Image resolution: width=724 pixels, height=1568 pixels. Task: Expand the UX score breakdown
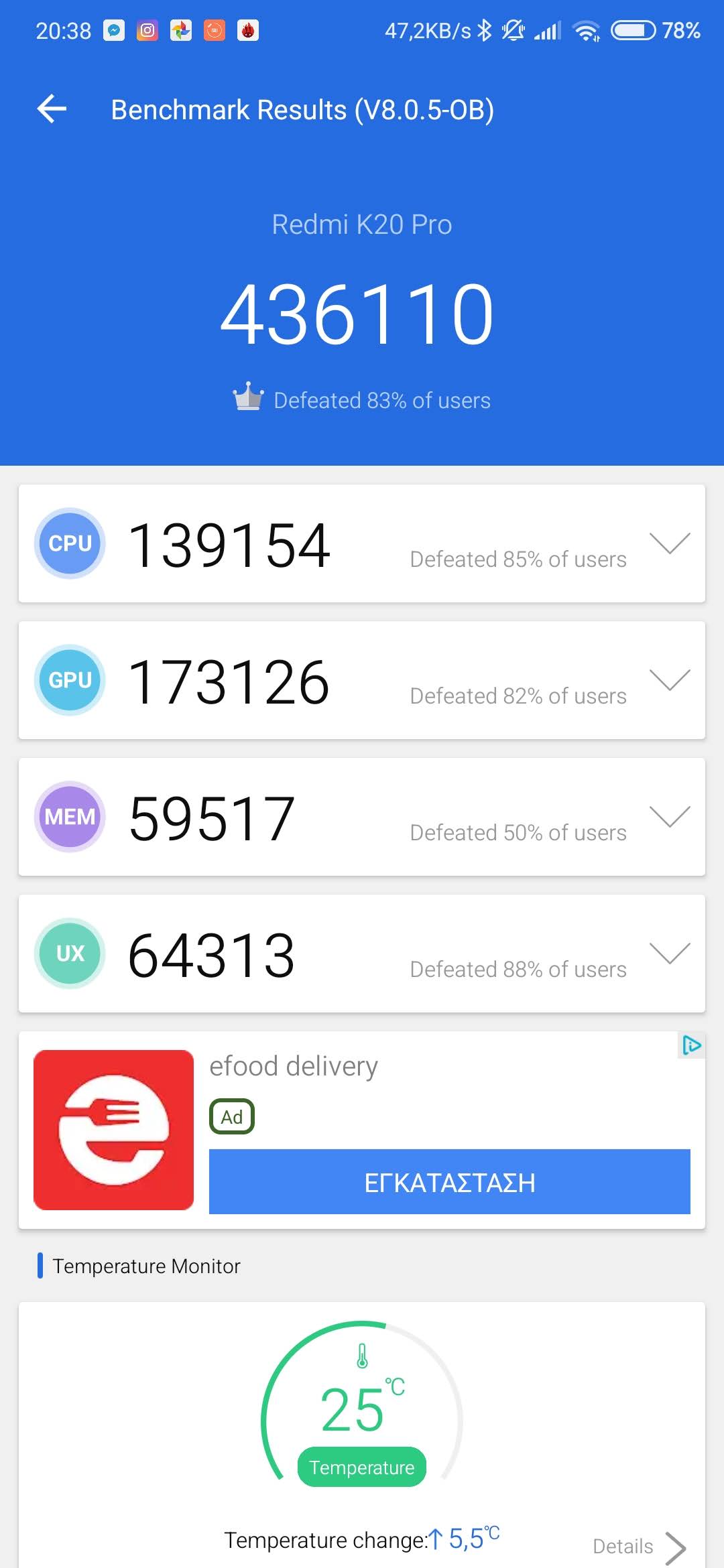(x=670, y=954)
